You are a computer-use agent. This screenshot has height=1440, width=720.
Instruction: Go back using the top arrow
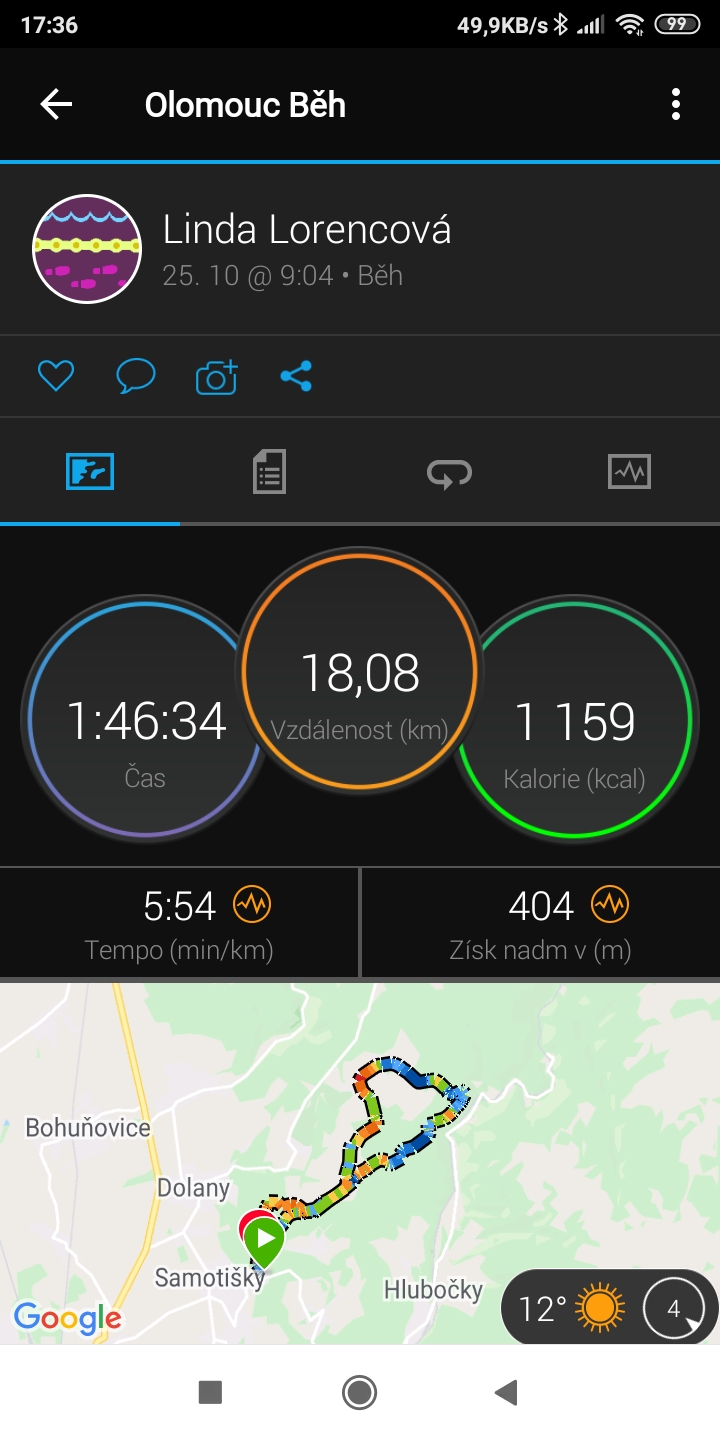56,104
